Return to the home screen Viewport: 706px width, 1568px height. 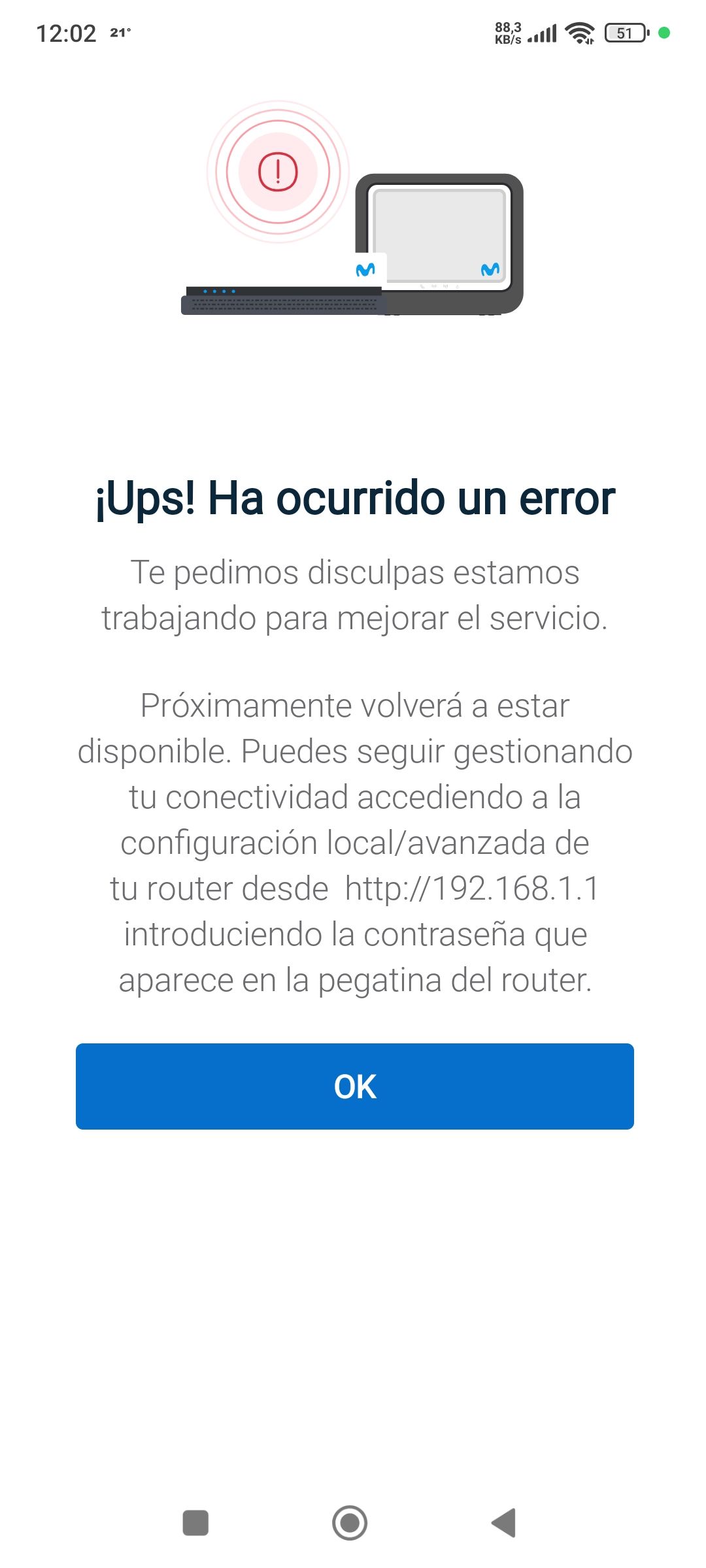point(350,1523)
